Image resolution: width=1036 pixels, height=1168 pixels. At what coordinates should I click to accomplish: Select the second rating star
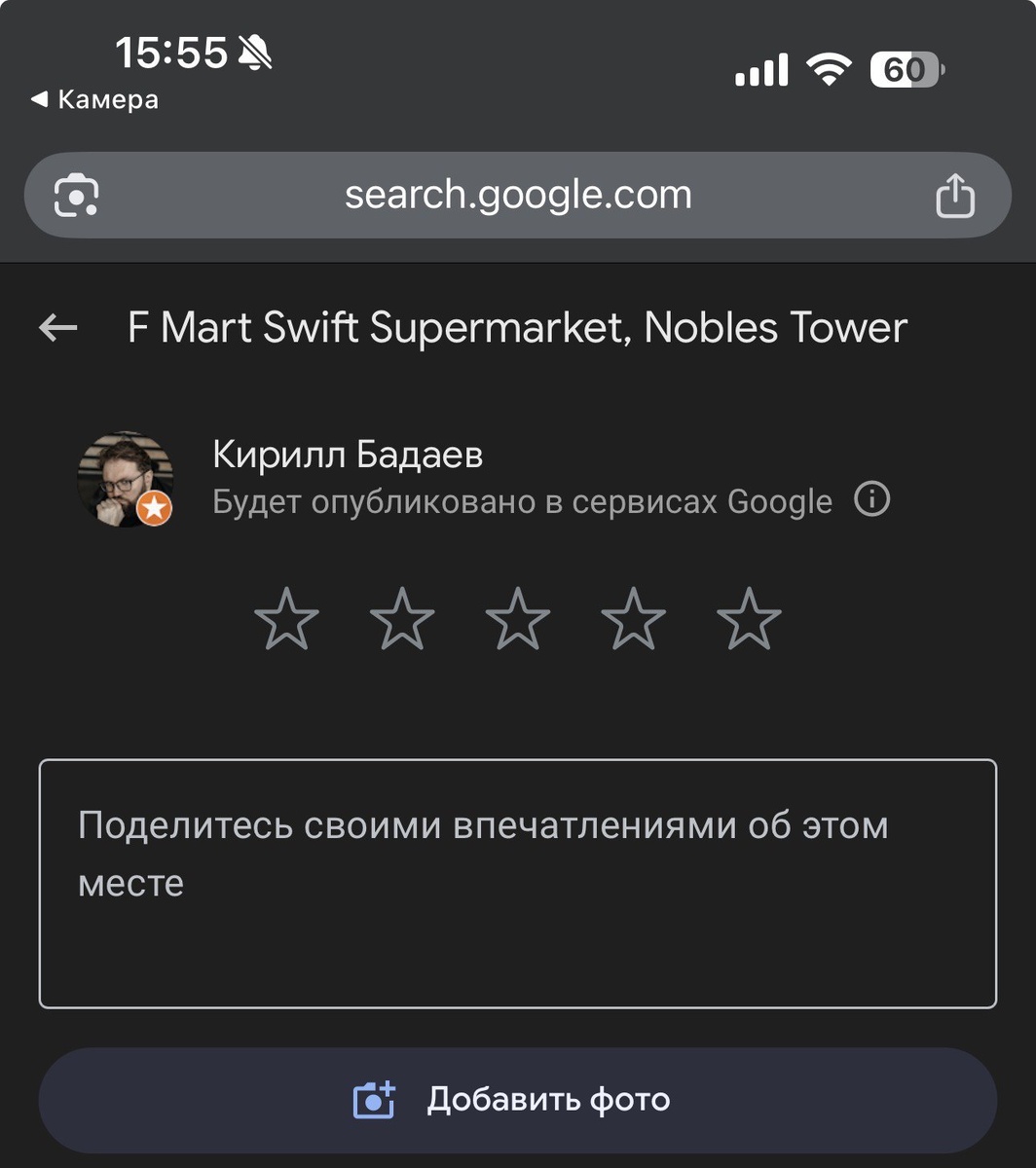[403, 617]
